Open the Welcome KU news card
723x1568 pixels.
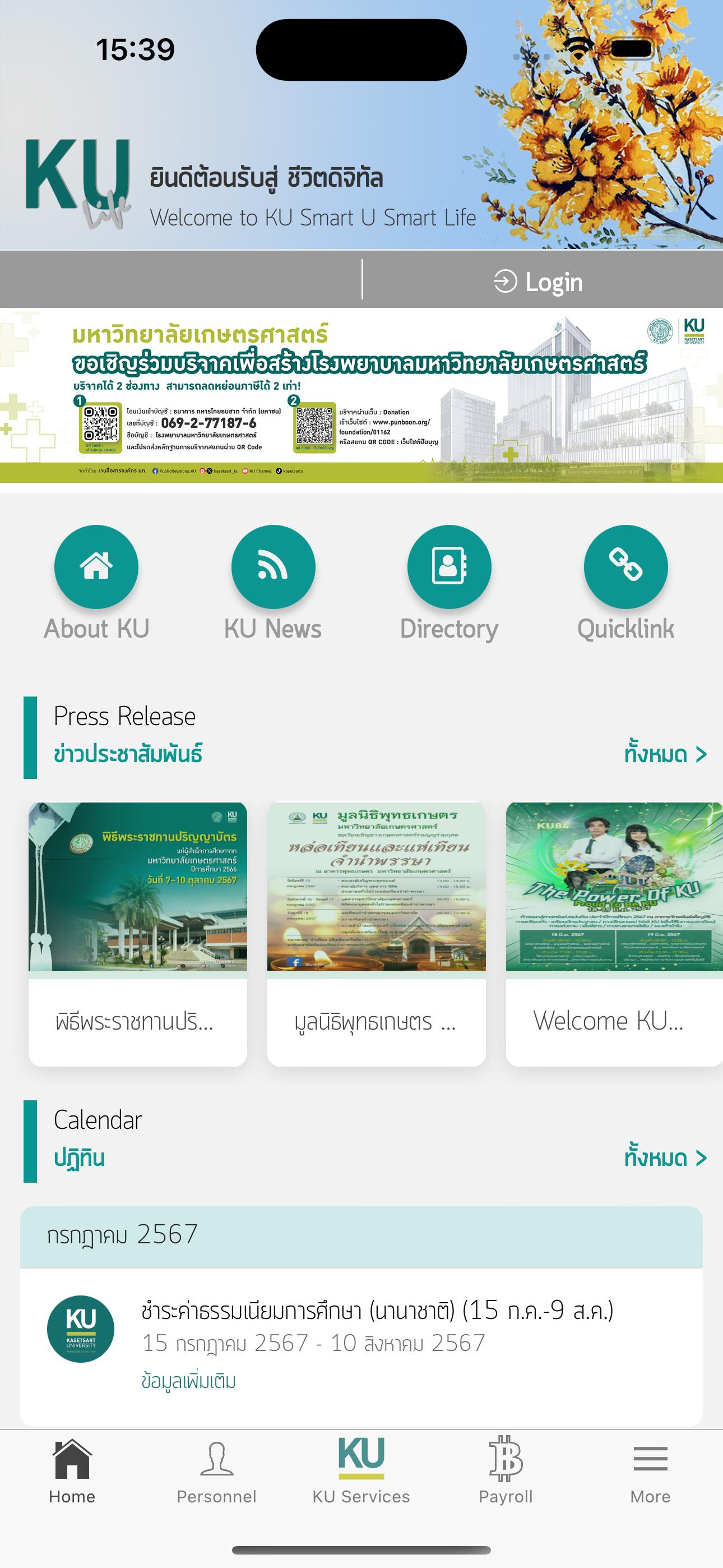(614, 933)
